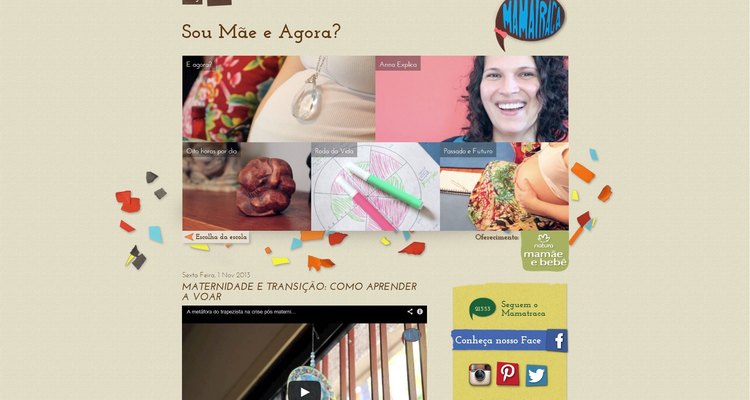Show the embedded video's info icon
This screenshot has height=400, width=750.
point(420,311)
